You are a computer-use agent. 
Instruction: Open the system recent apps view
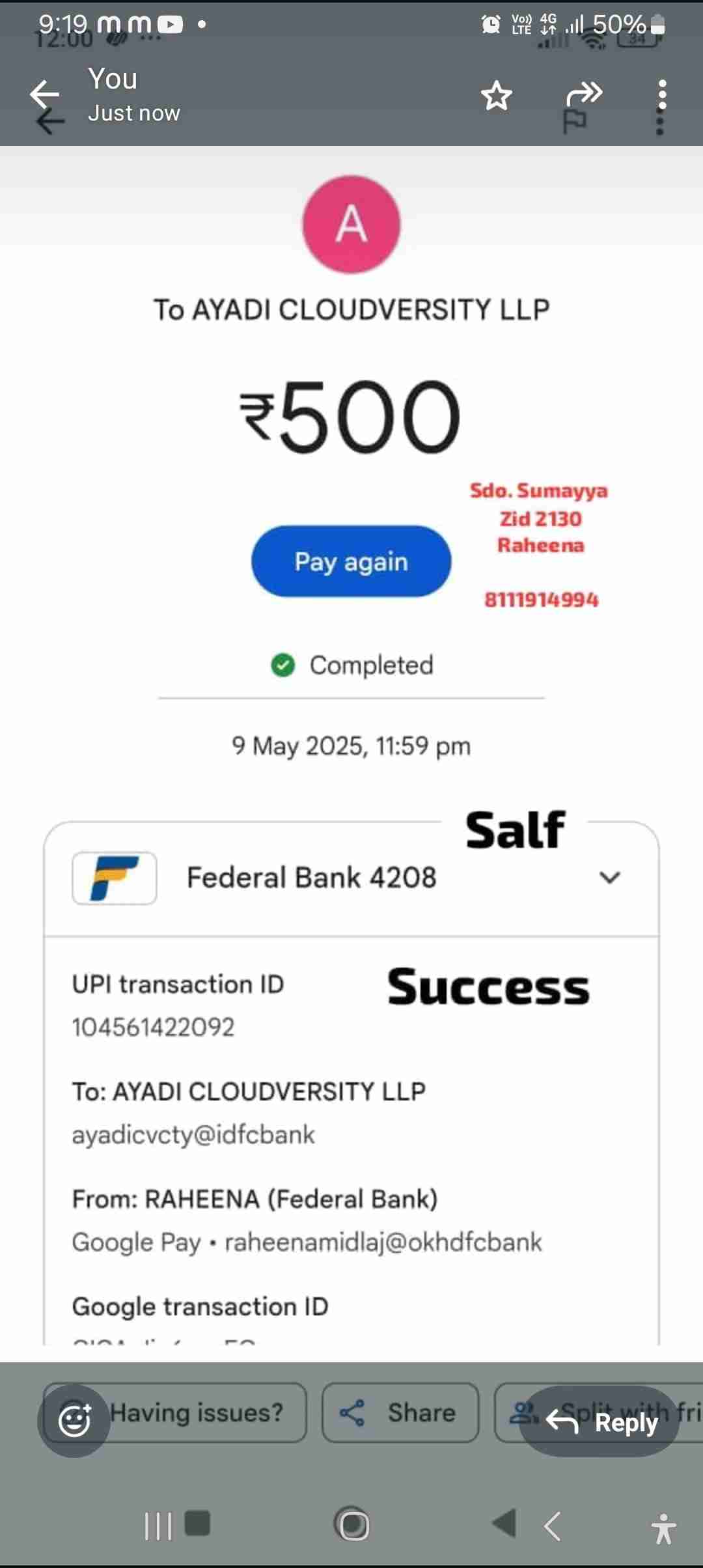(158, 1526)
